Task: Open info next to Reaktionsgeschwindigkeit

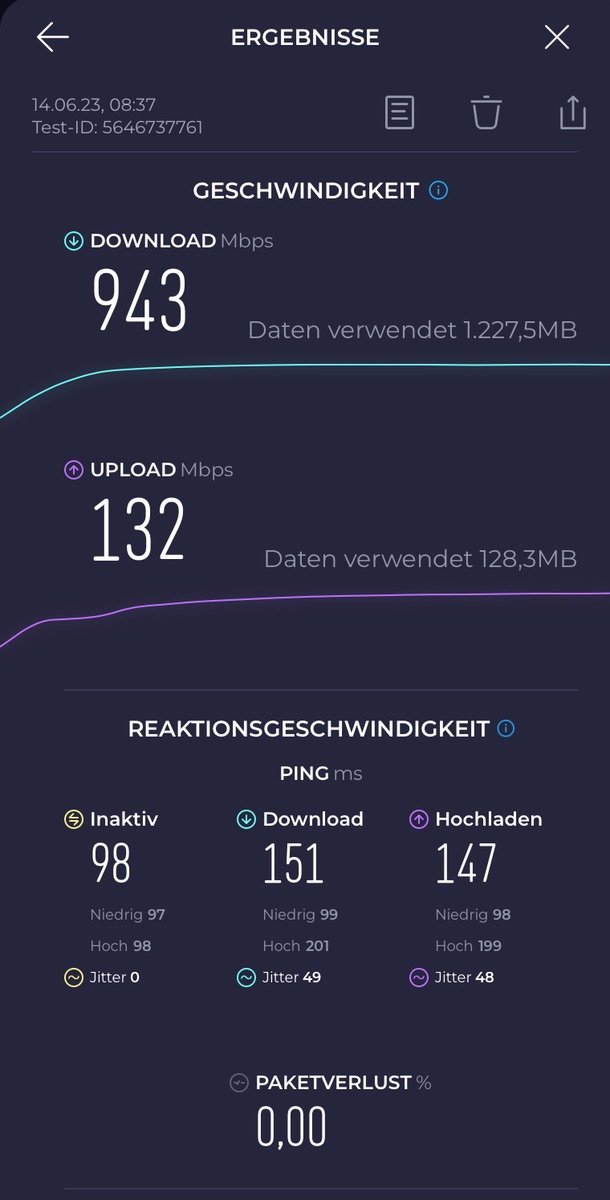Action: pyautogui.click(x=506, y=728)
